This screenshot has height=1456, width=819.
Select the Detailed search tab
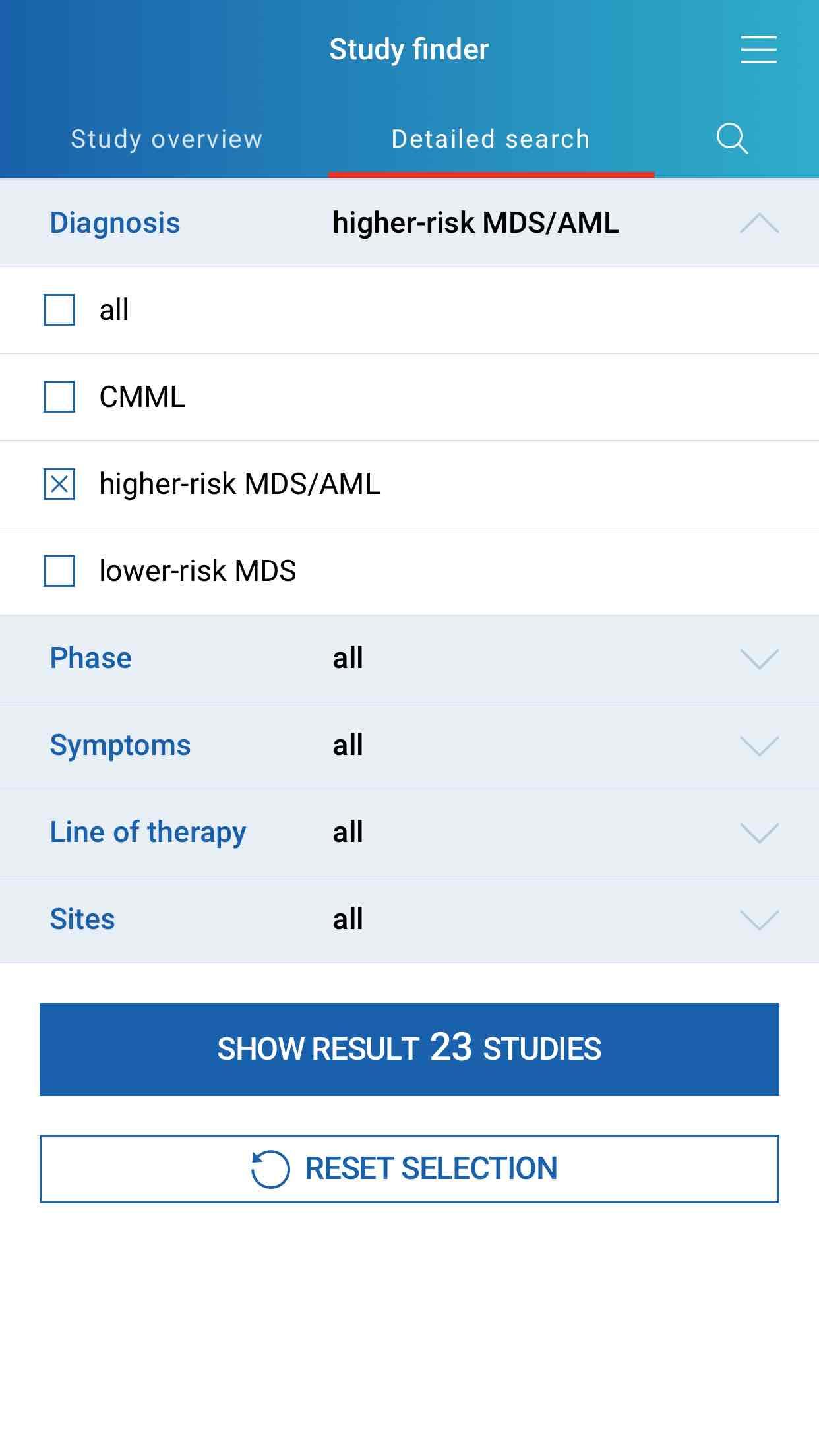click(491, 139)
